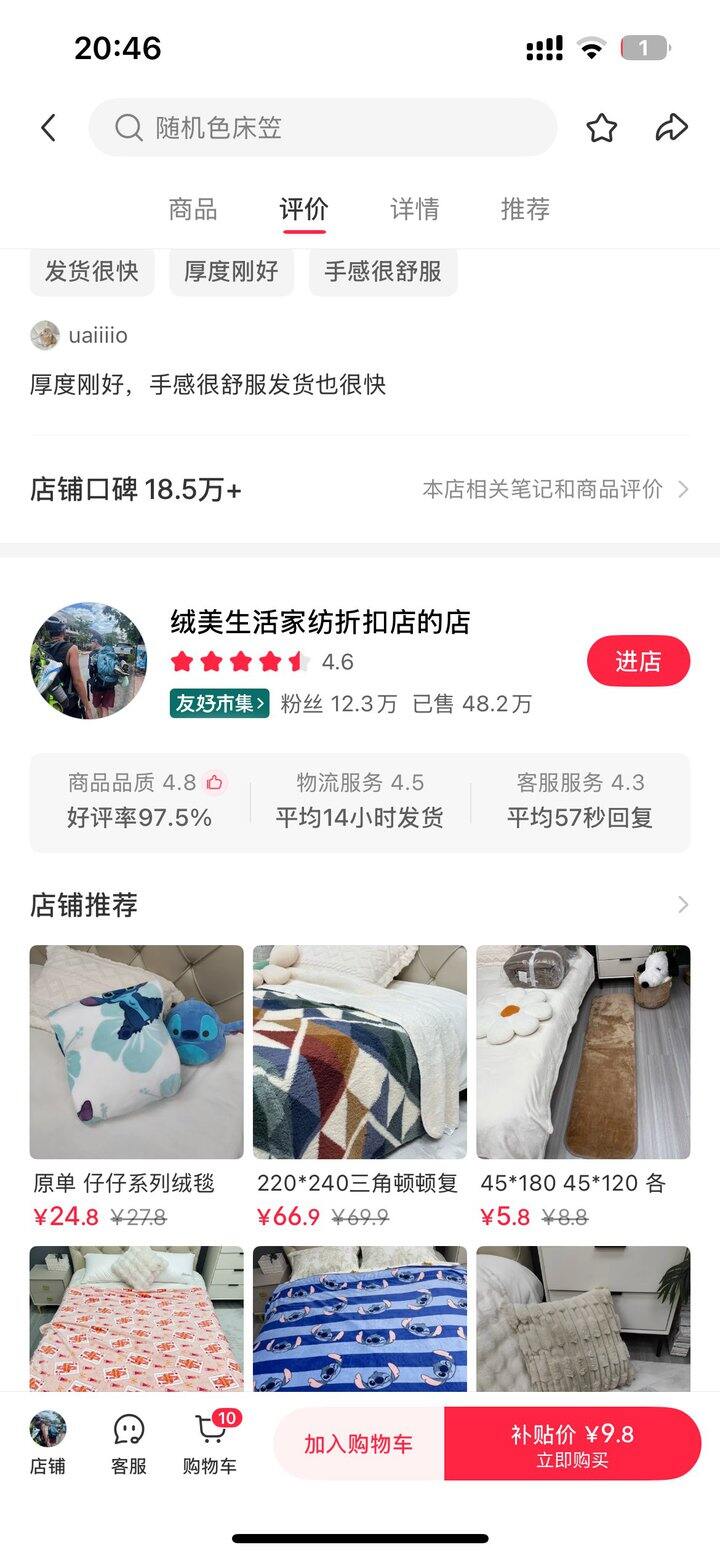The height and width of the screenshot is (1558, 720).
Task: Open the 友好市集 badge
Action: click(x=219, y=703)
